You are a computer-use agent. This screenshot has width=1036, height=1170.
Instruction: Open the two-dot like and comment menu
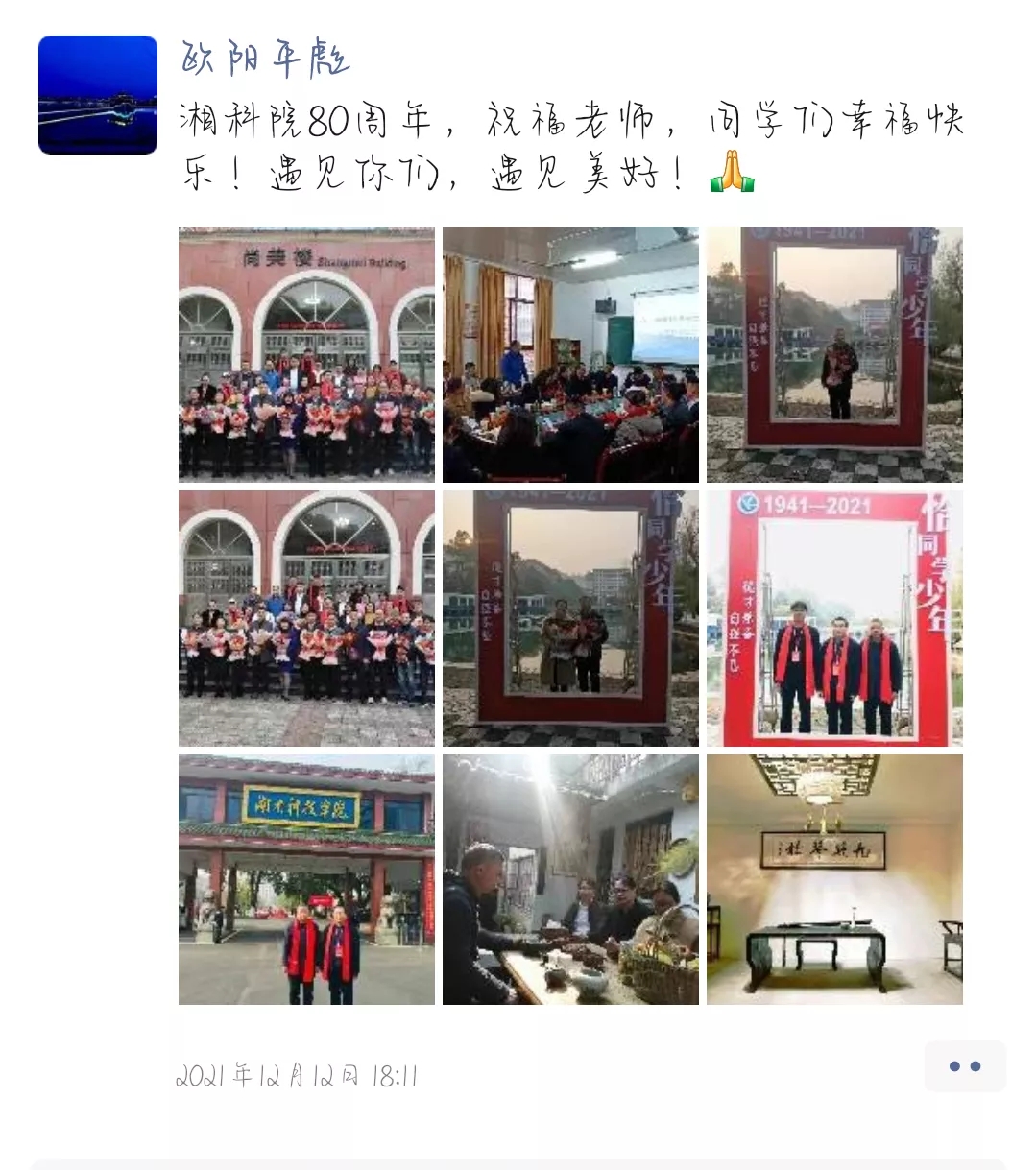(x=964, y=1066)
